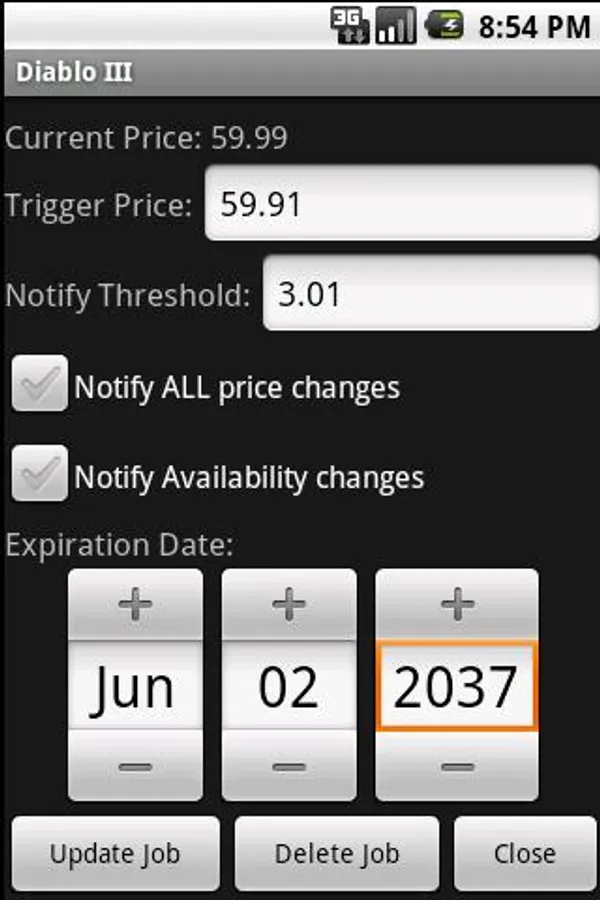The width and height of the screenshot is (600, 900).
Task: Close the Diablo III job screen
Action: click(x=525, y=854)
